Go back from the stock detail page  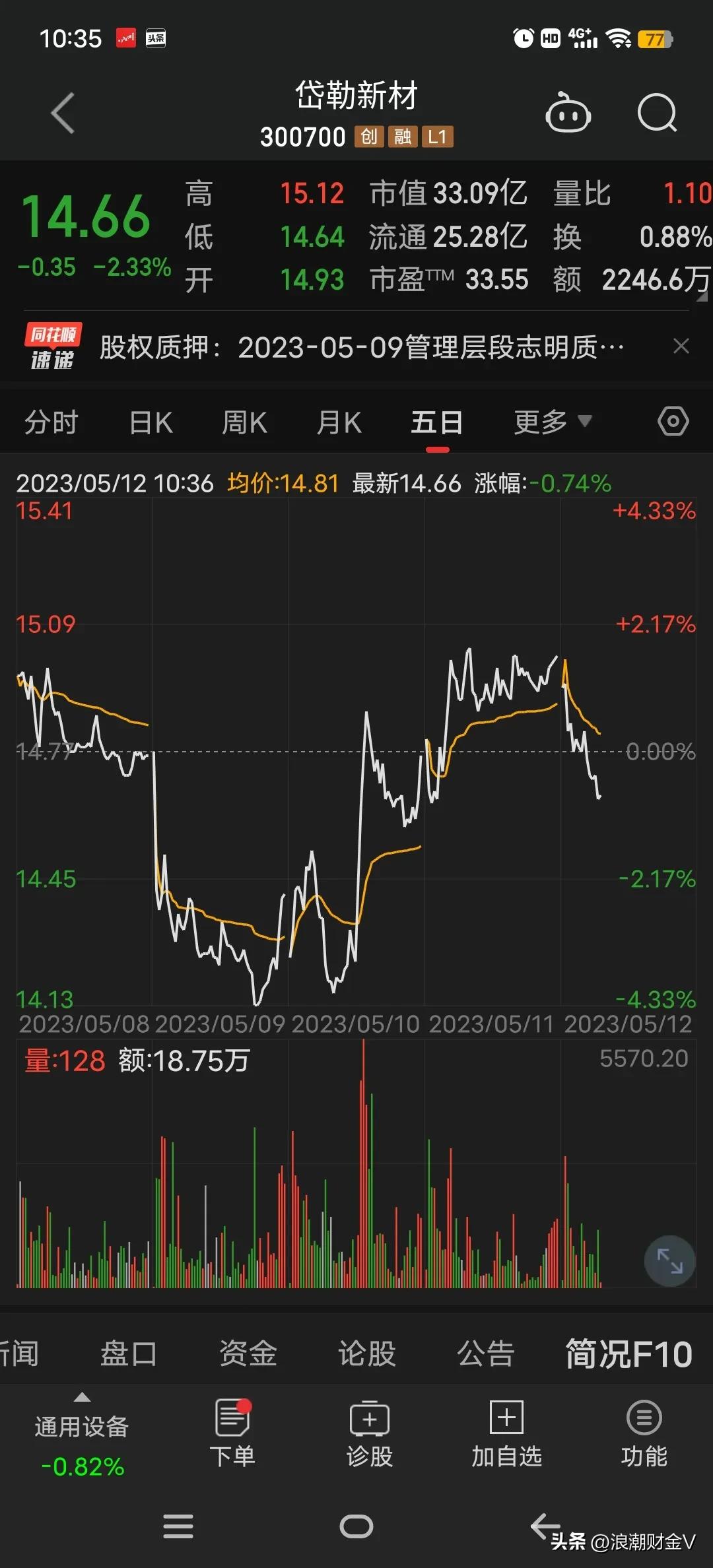(63, 114)
